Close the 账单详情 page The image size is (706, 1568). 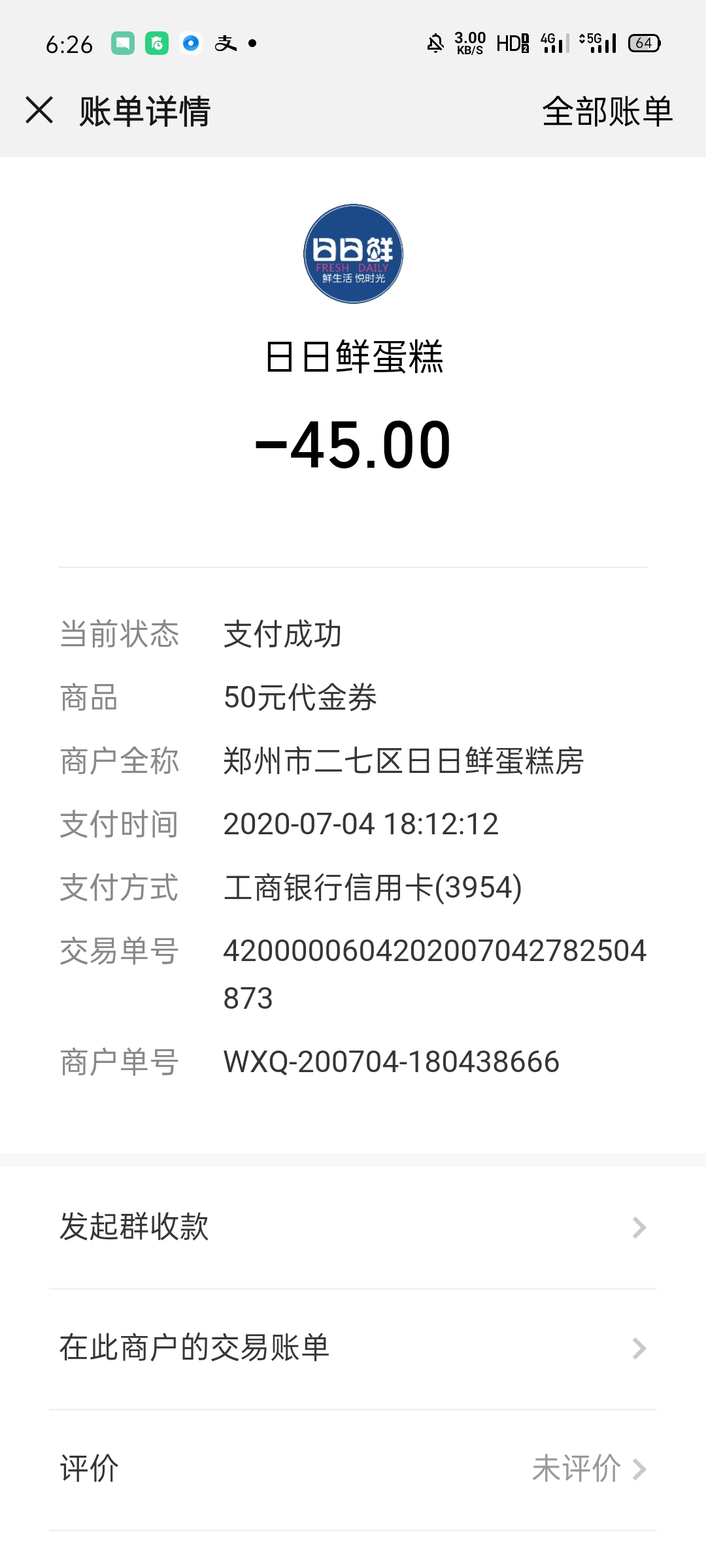click(x=39, y=110)
